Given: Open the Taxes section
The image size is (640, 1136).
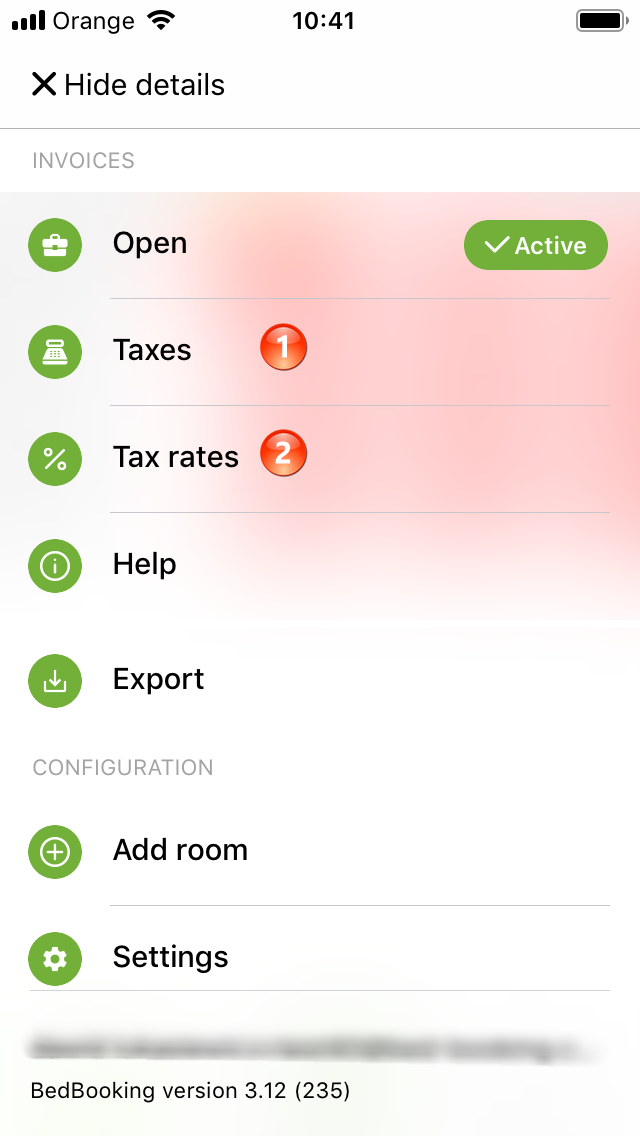Looking at the screenshot, I should pos(320,351).
